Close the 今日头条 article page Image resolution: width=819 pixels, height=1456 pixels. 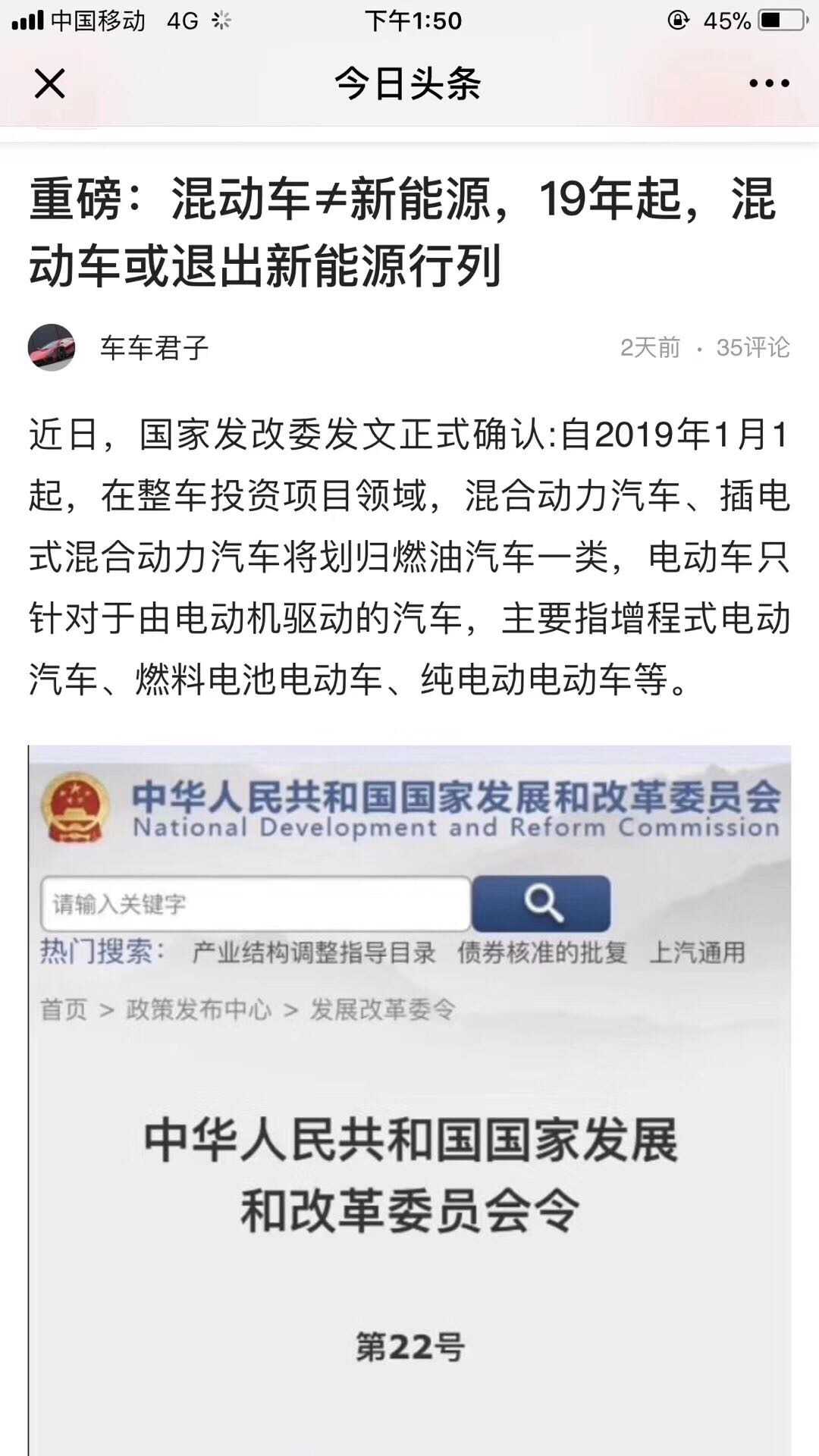tap(50, 83)
